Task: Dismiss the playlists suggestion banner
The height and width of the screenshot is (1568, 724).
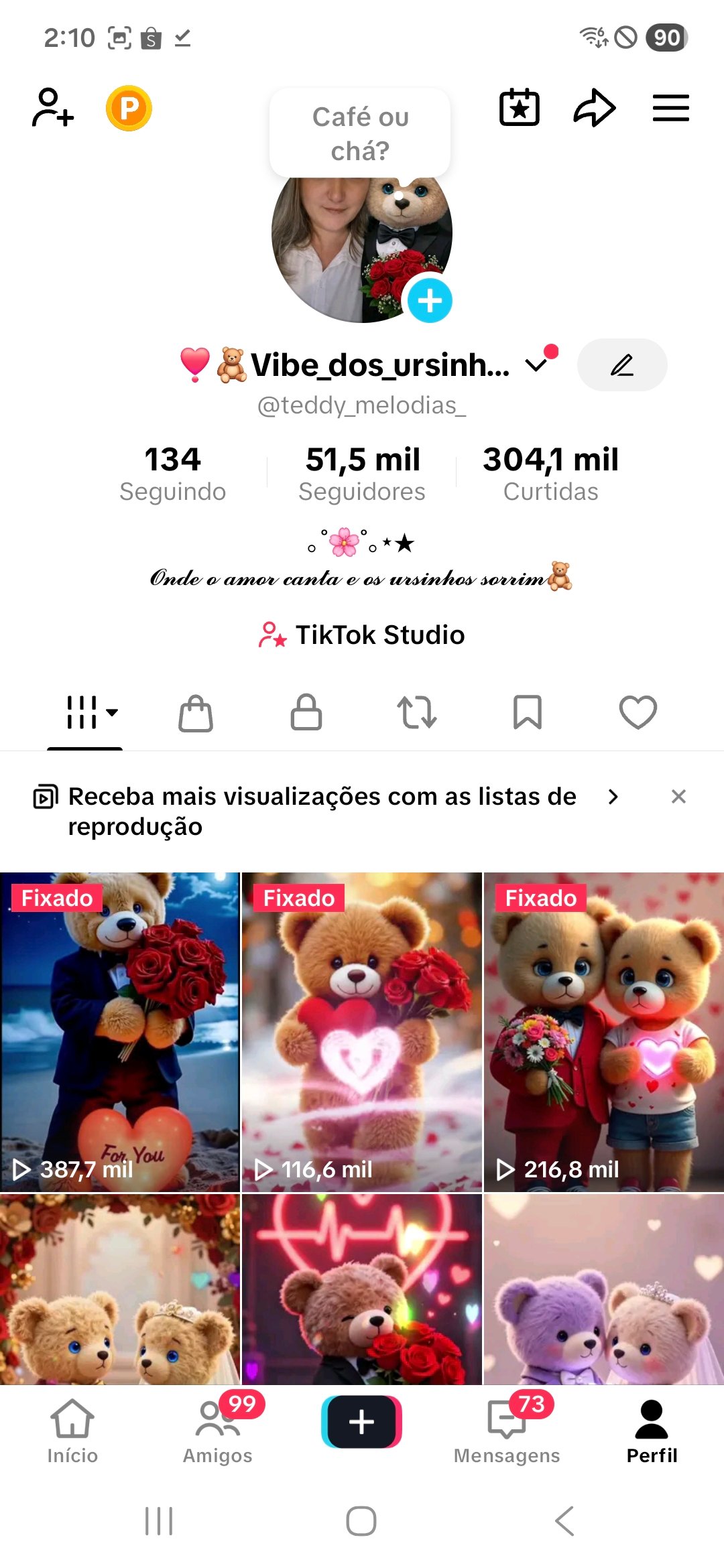Action: click(678, 797)
